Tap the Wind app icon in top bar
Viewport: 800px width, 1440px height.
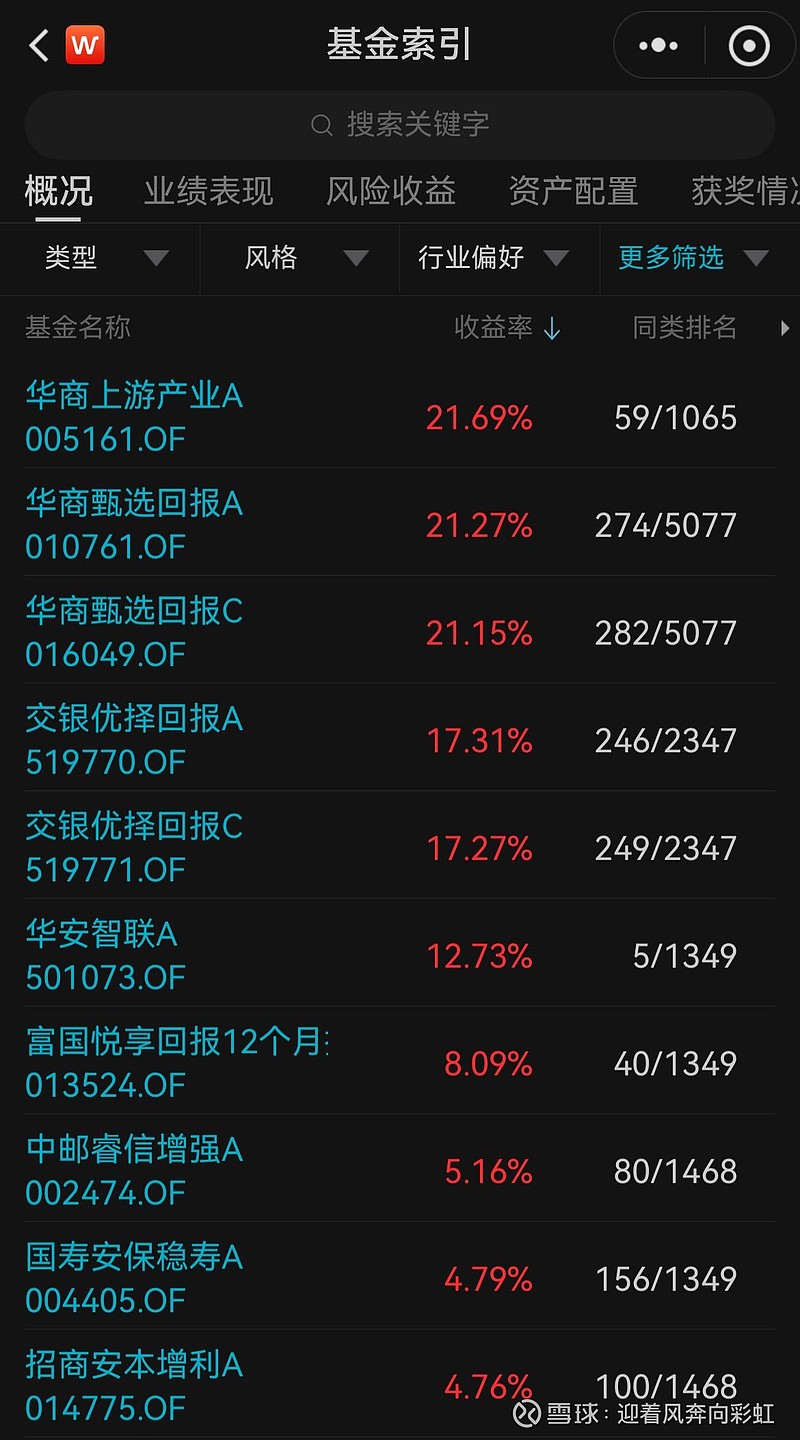85,45
